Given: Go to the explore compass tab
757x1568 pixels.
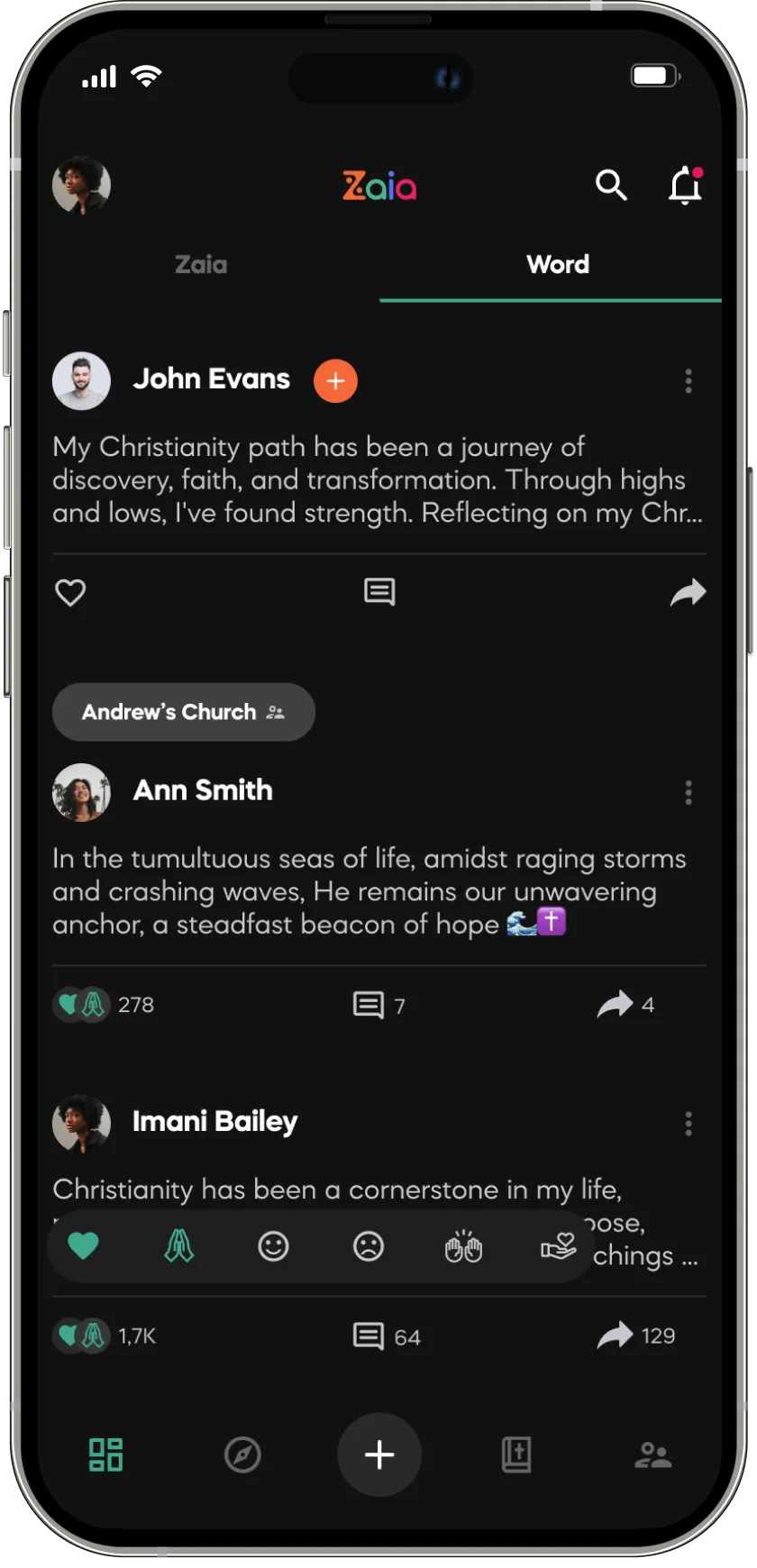Looking at the screenshot, I should tap(242, 1454).
